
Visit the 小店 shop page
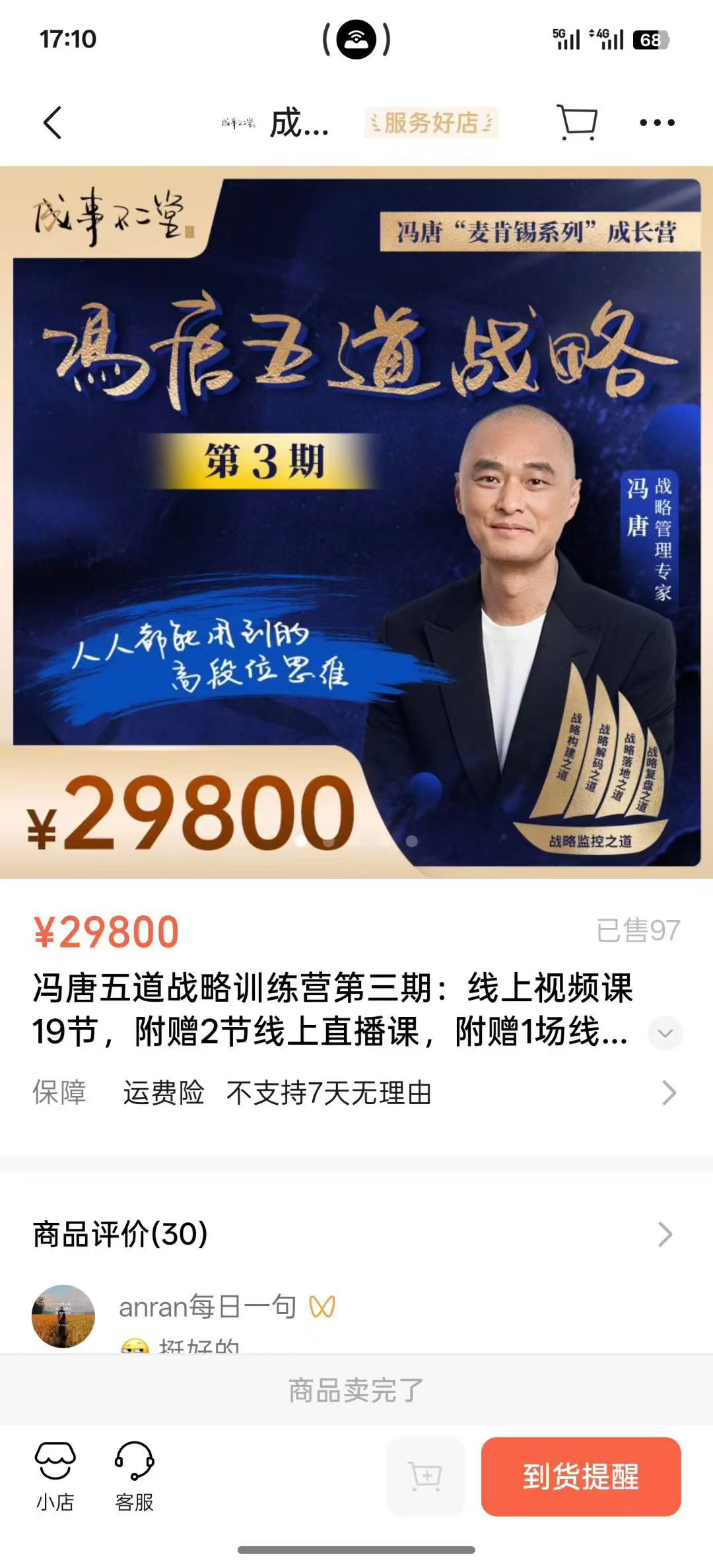[x=55, y=1477]
